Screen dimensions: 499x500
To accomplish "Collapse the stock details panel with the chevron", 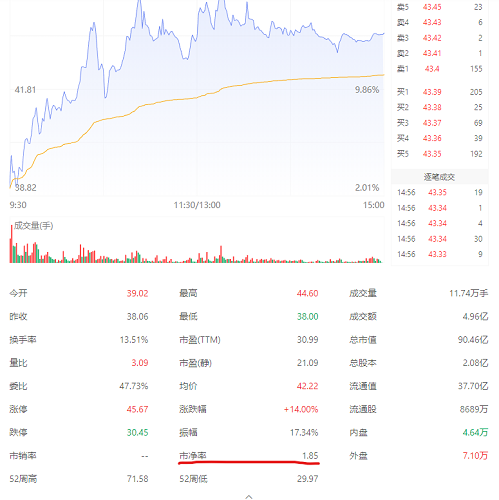I will (249, 497).
